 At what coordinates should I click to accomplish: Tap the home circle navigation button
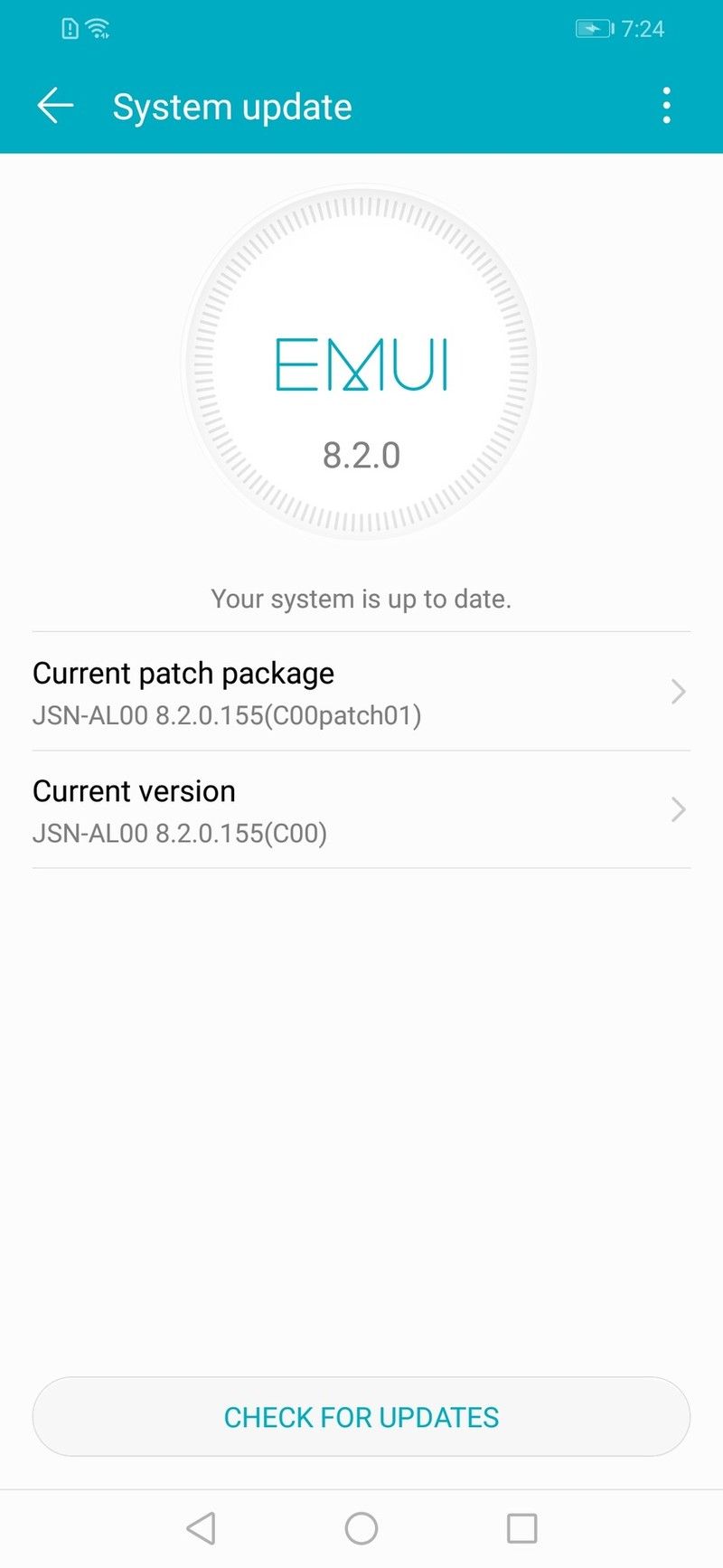click(x=361, y=1528)
